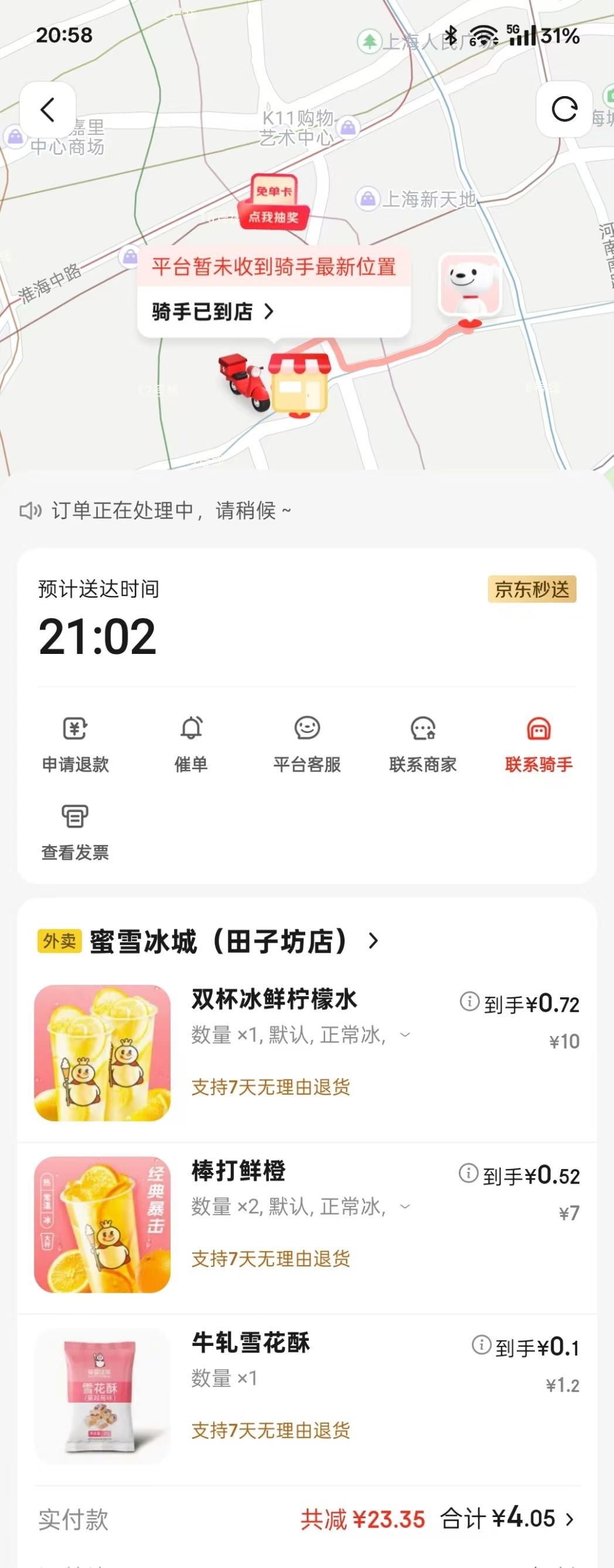Viewport: 614px width, 1568px height.
Task: View price info for 双杯冰鲜柠檬水
Action: click(x=469, y=1001)
